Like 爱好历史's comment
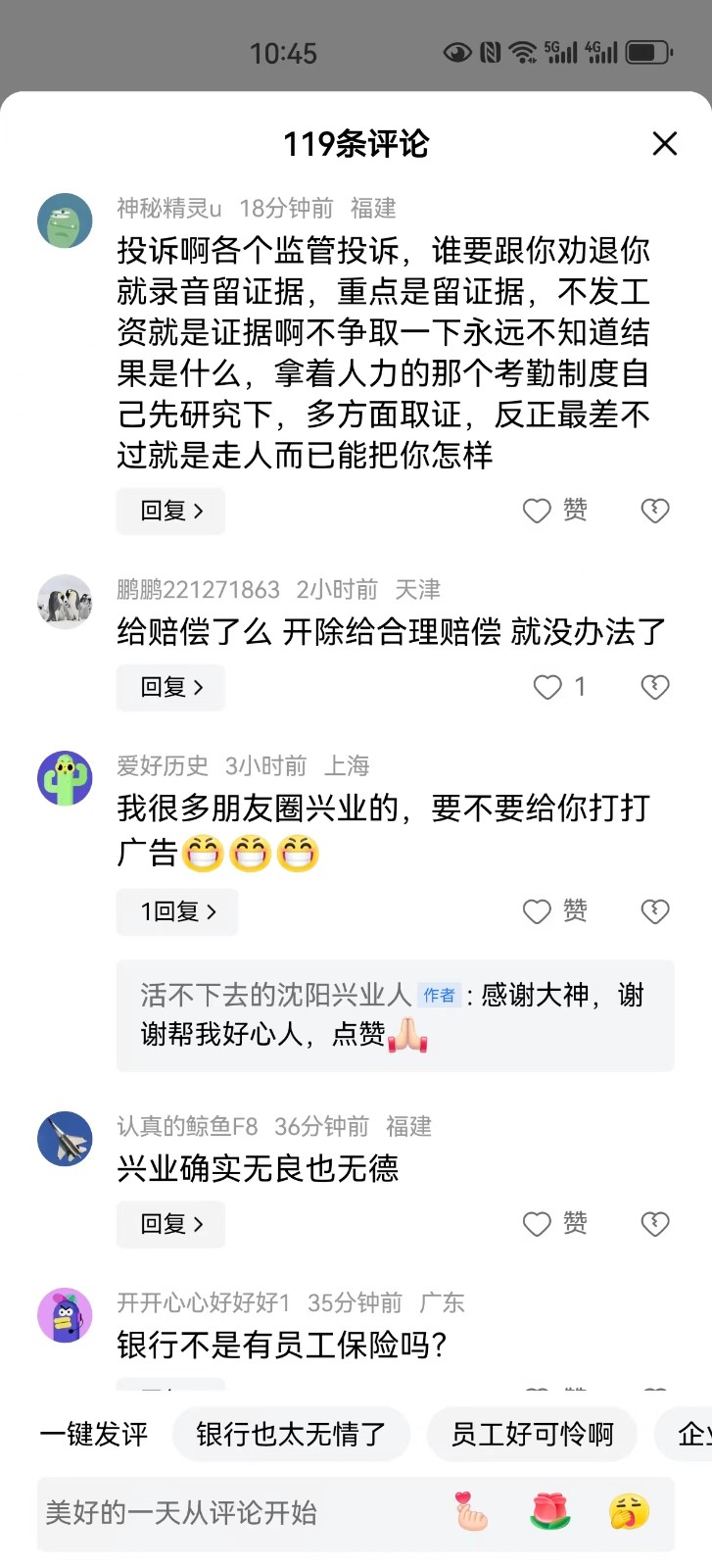The width and height of the screenshot is (712, 1568). tap(538, 911)
